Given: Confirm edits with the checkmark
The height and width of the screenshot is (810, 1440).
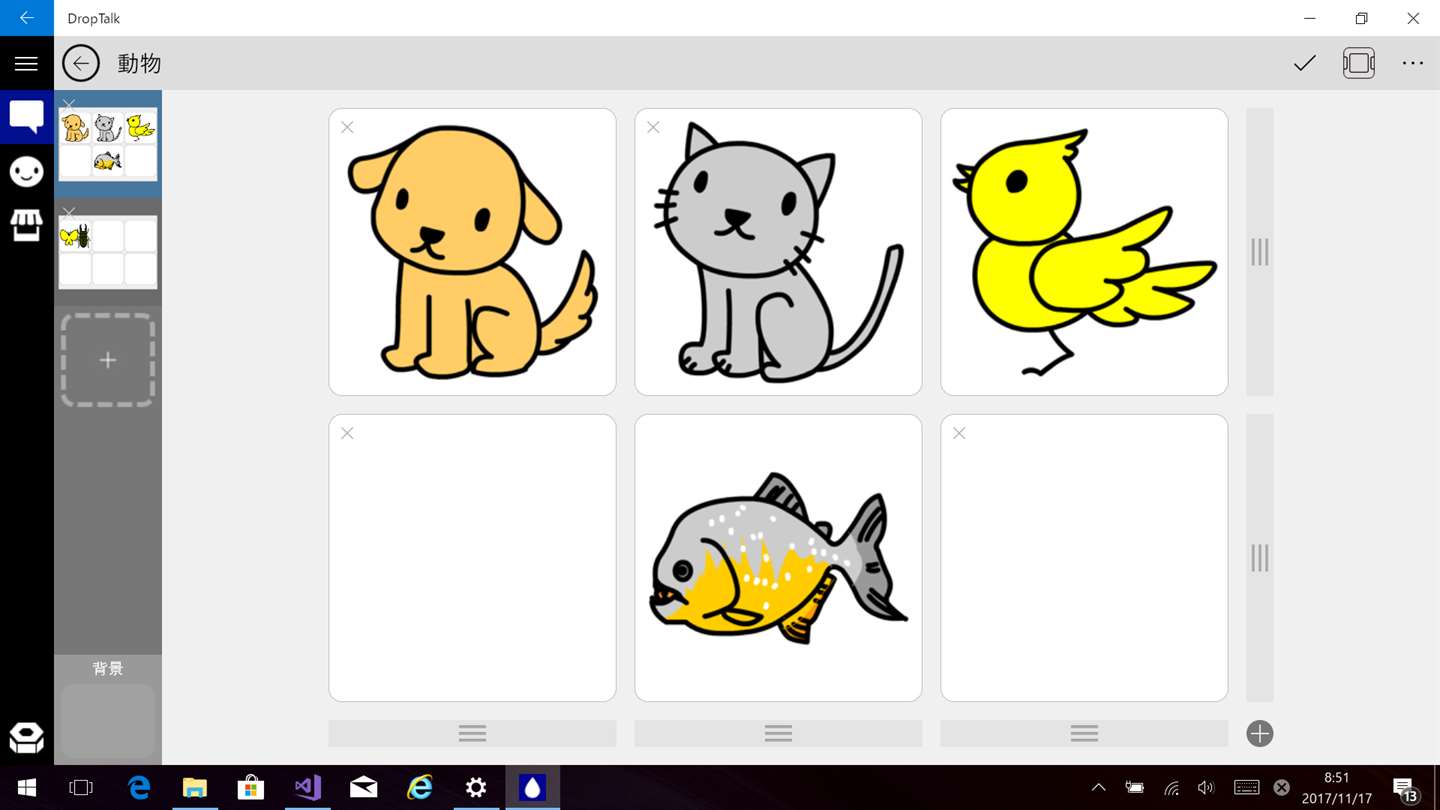Looking at the screenshot, I should point(1304,64).
